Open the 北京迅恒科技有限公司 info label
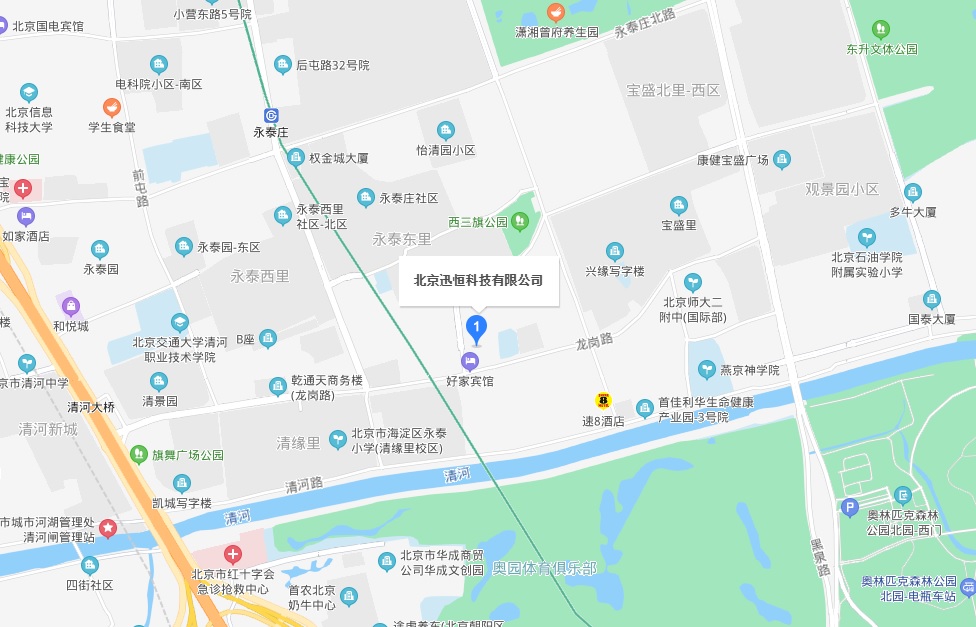This screenshot has width=976, height=627. [478, 280]
